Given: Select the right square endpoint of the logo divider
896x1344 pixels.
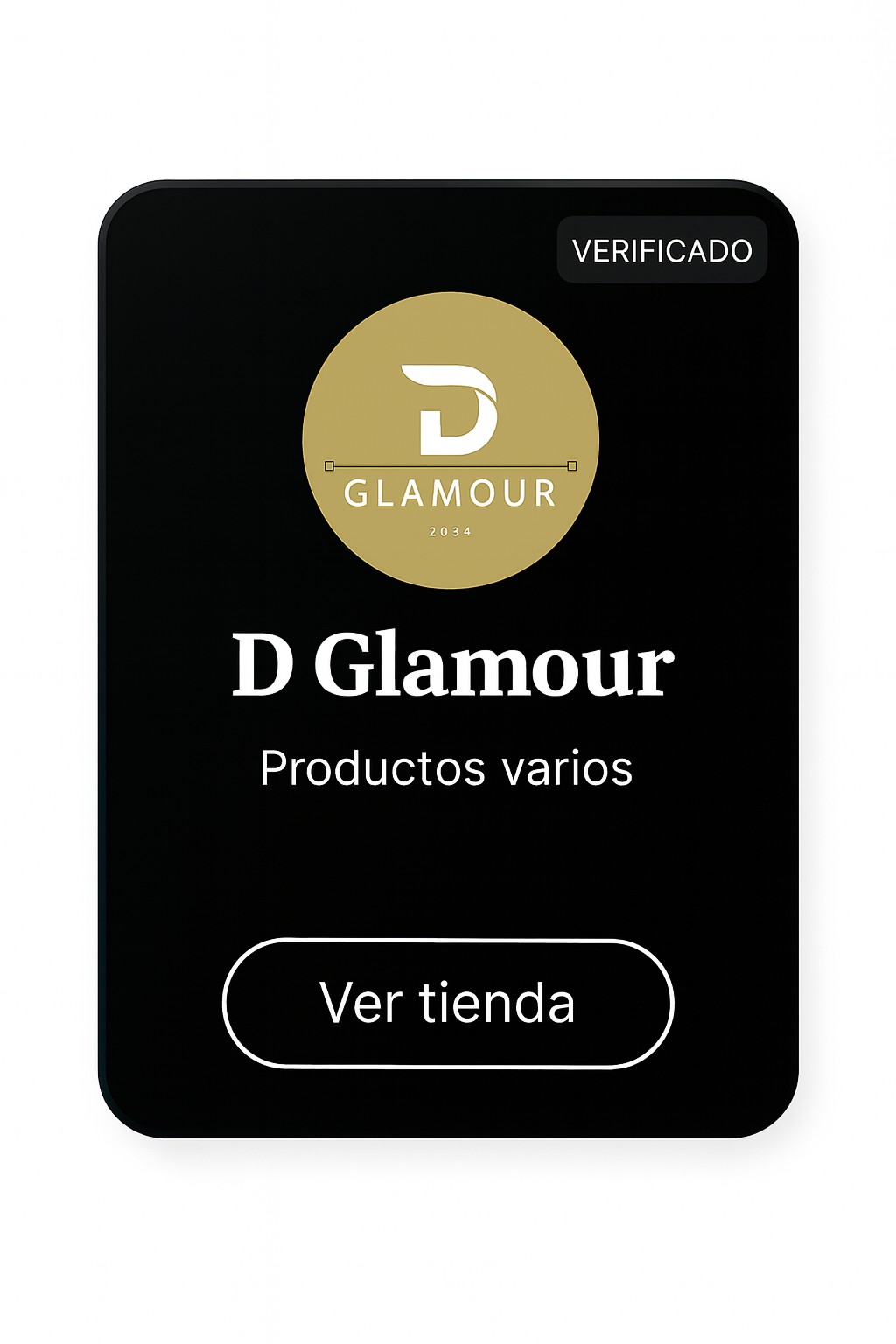Looking at the screenshot, I should coord(570,466).
